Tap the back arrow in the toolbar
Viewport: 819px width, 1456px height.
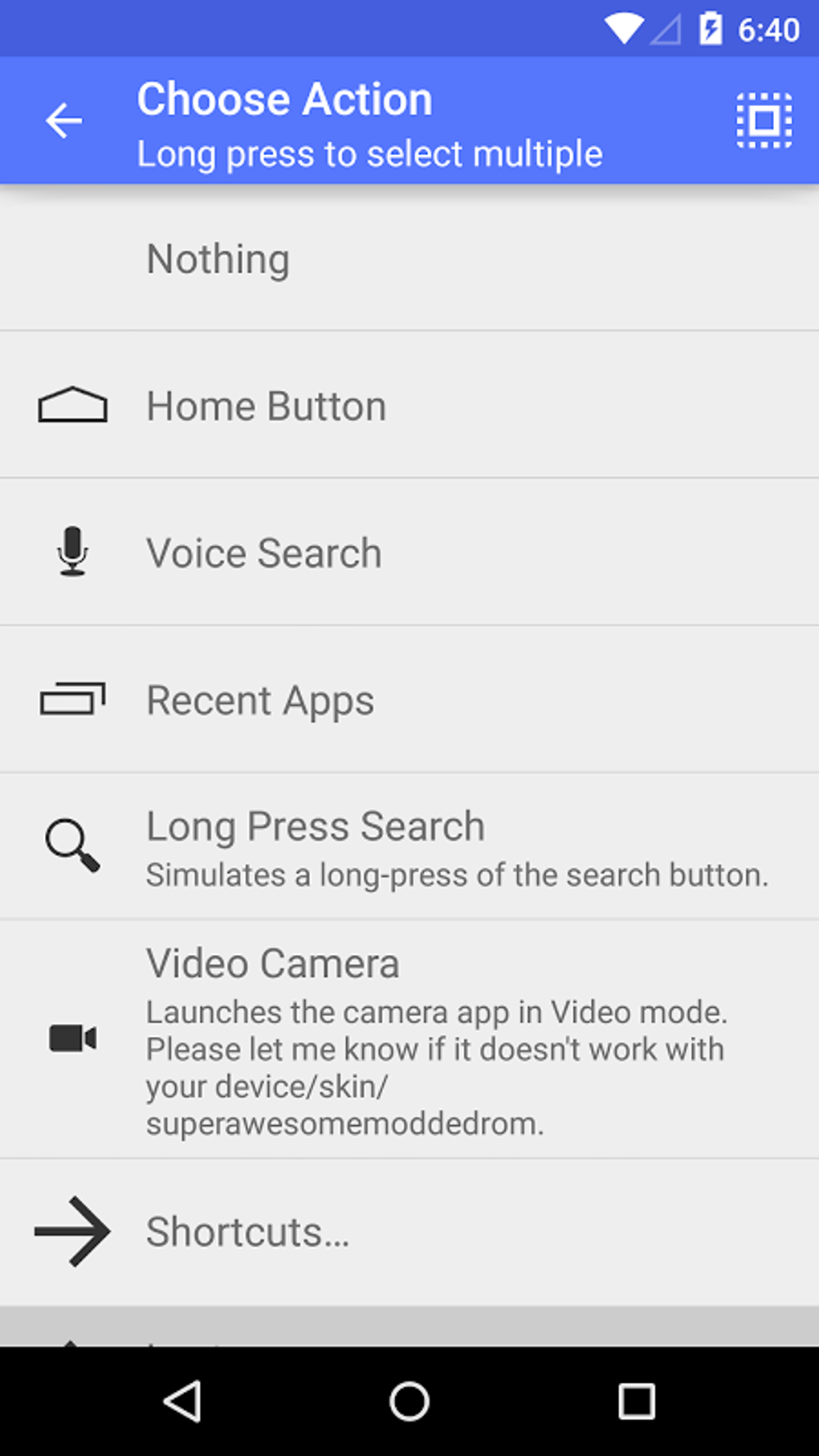click(x=63, y=120)
